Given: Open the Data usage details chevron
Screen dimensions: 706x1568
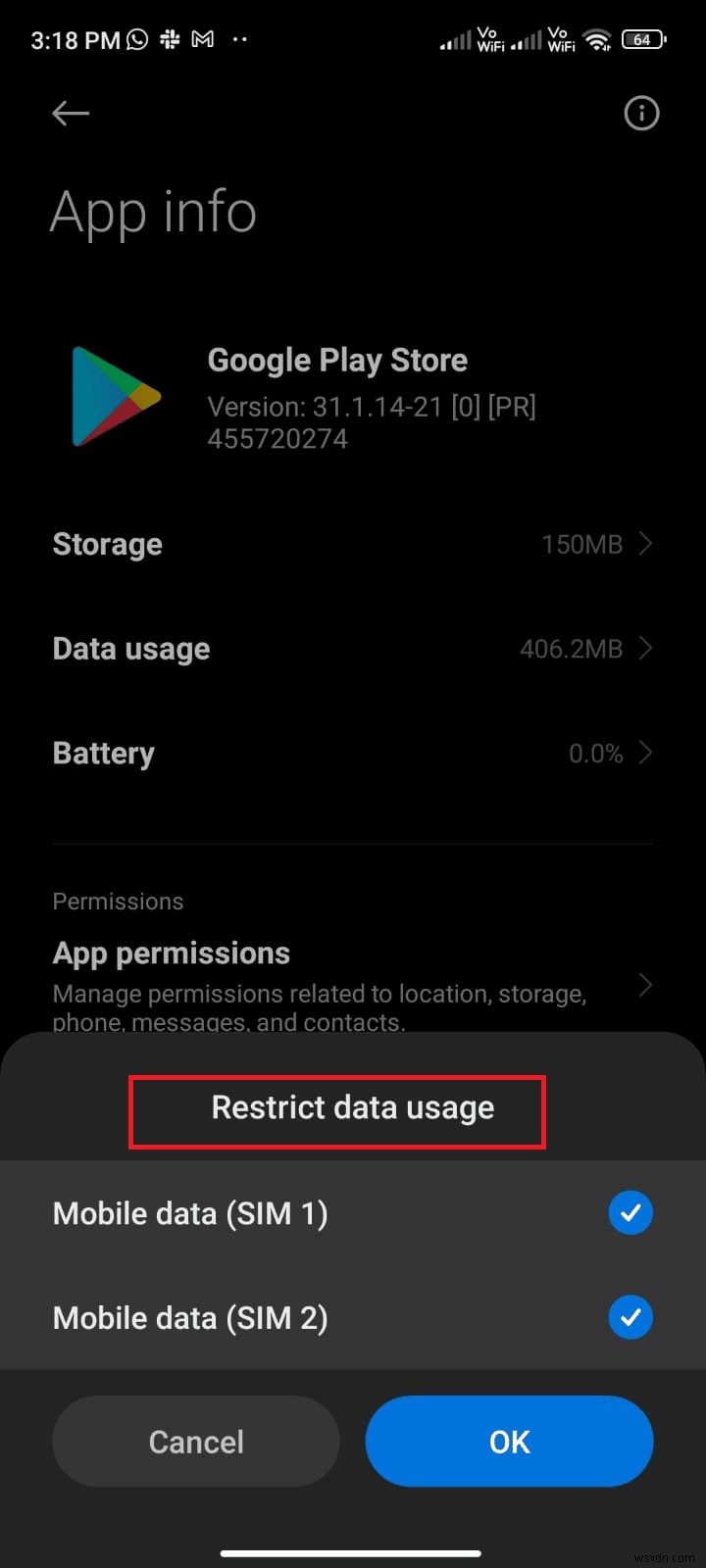Looking at the screenshot, I should point(645,648).
